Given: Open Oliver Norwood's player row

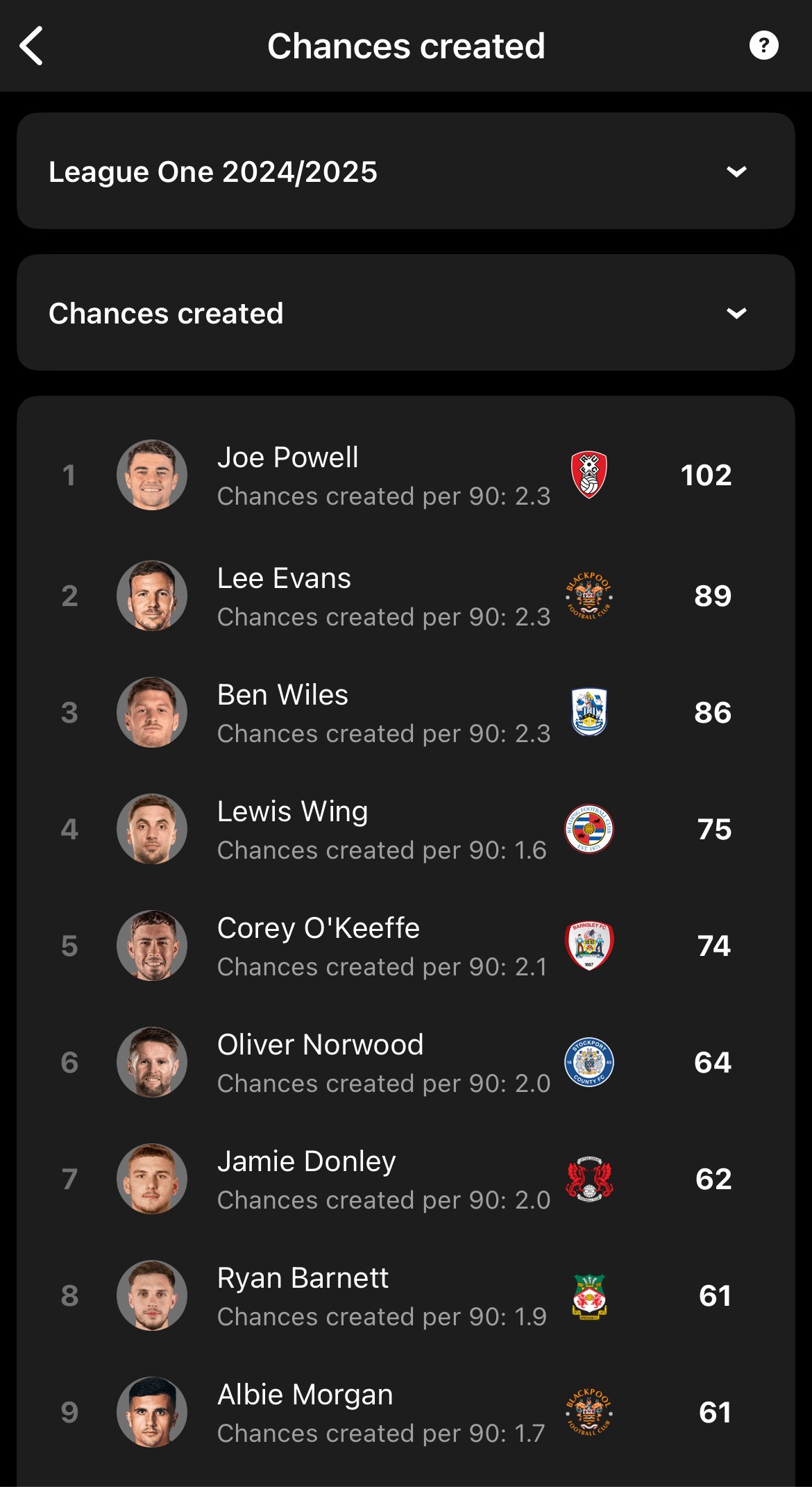Looking at the screenshot, I should tap(406, 1062).
